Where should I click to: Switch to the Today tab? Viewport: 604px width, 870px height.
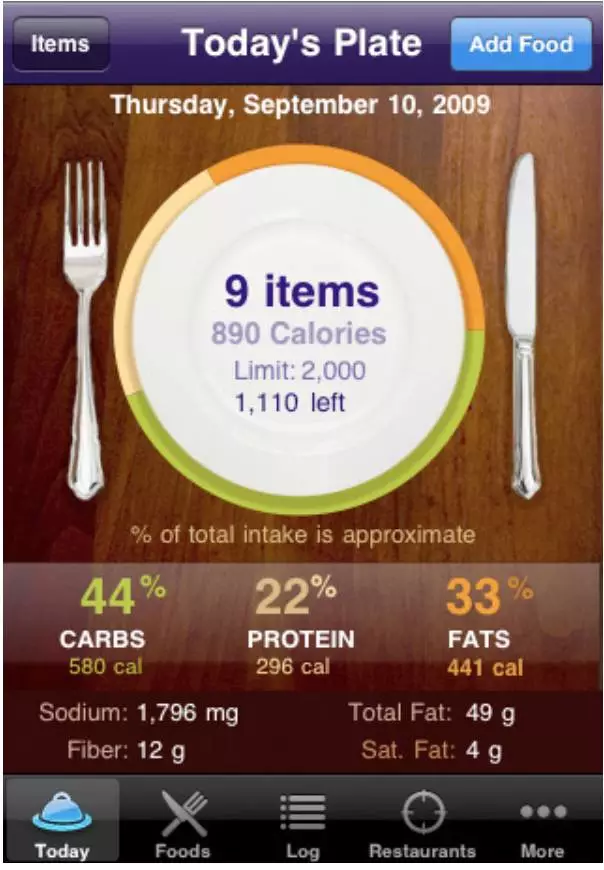click(x=62, y=824)
